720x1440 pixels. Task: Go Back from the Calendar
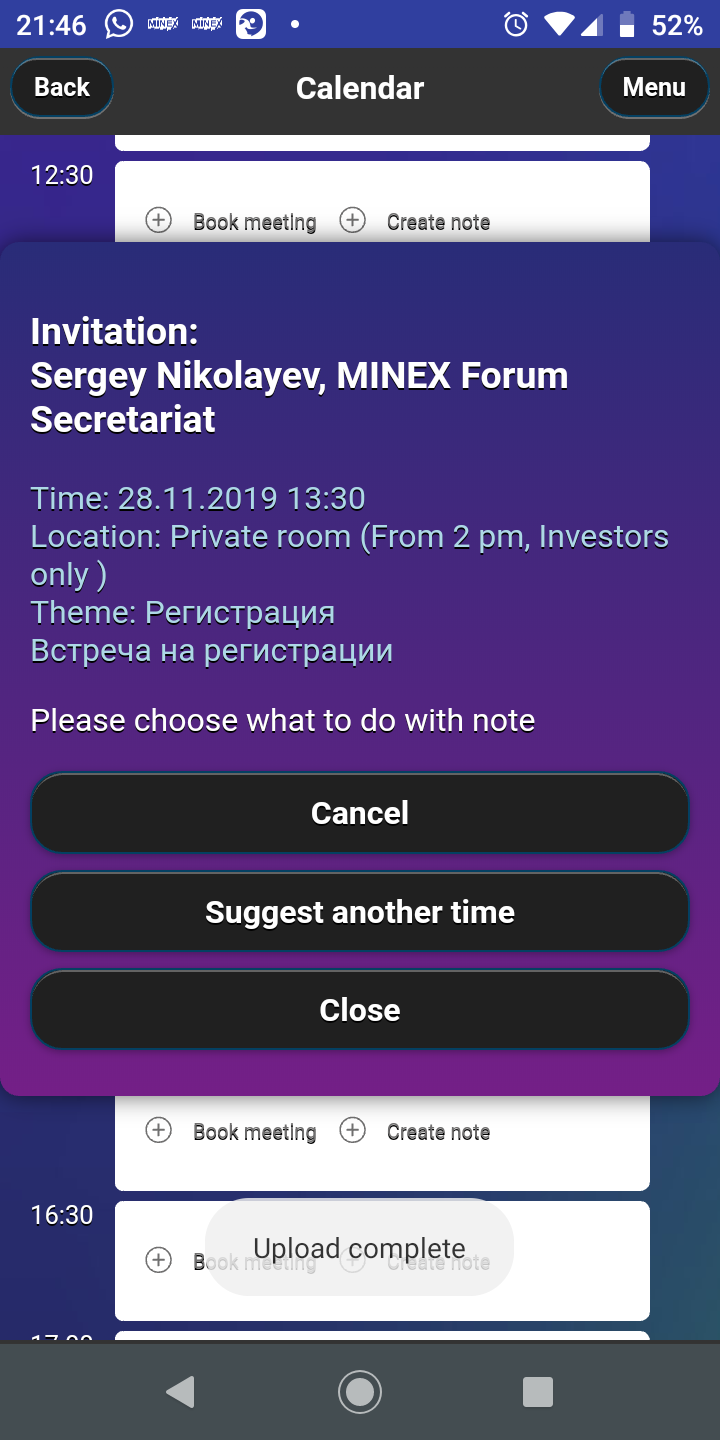[x=62, y=88]
